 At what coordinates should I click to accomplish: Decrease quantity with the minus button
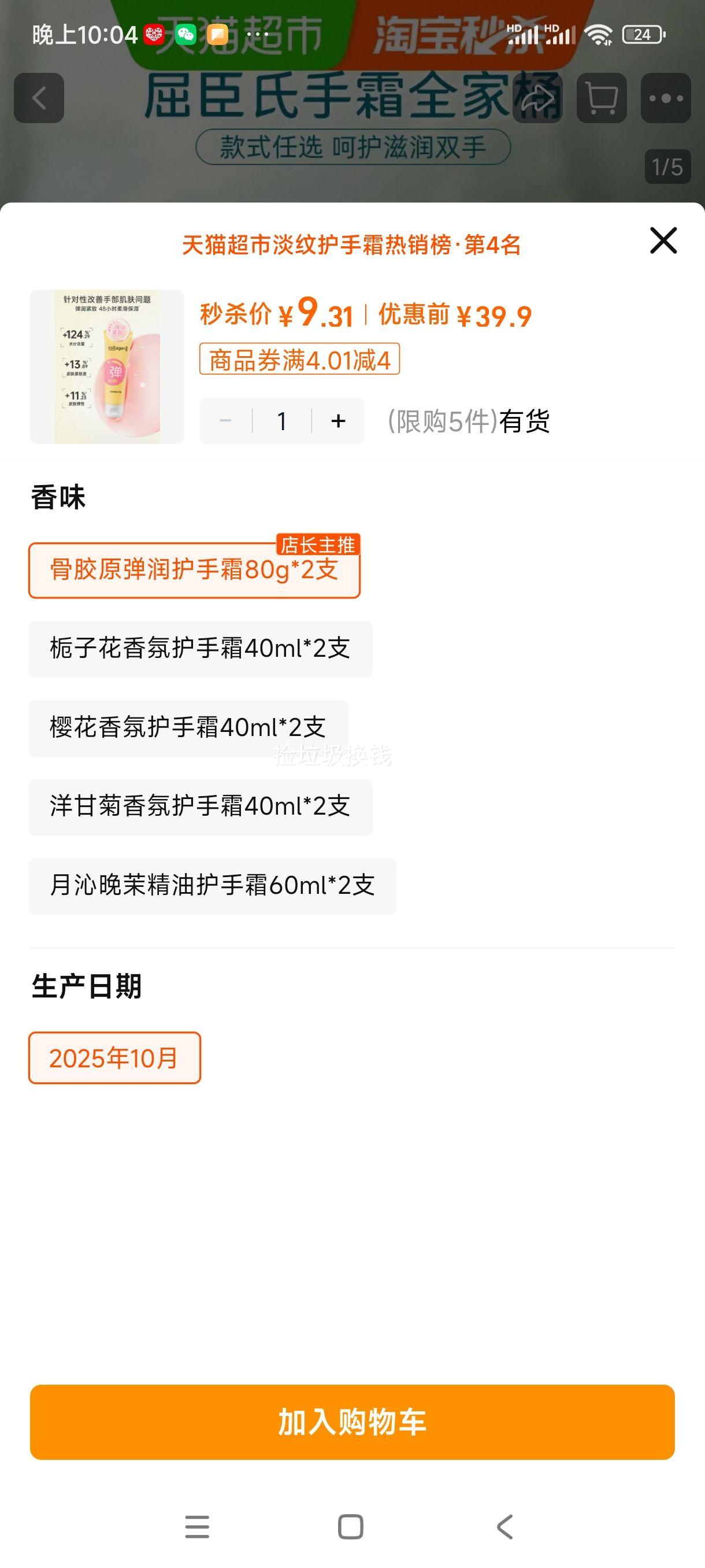click(x=226, y=420)
